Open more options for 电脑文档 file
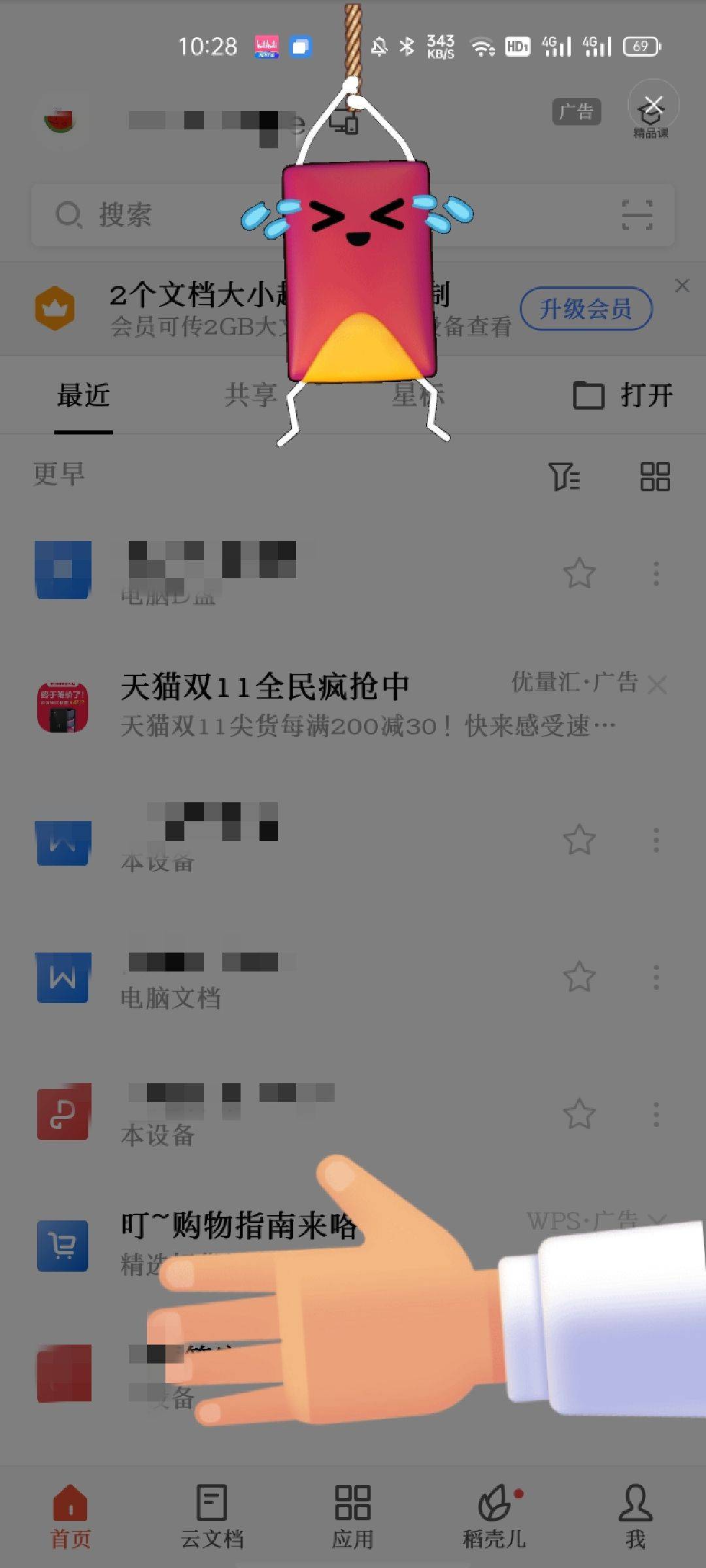The image size is (706, 1568). [x=656, y=977]
